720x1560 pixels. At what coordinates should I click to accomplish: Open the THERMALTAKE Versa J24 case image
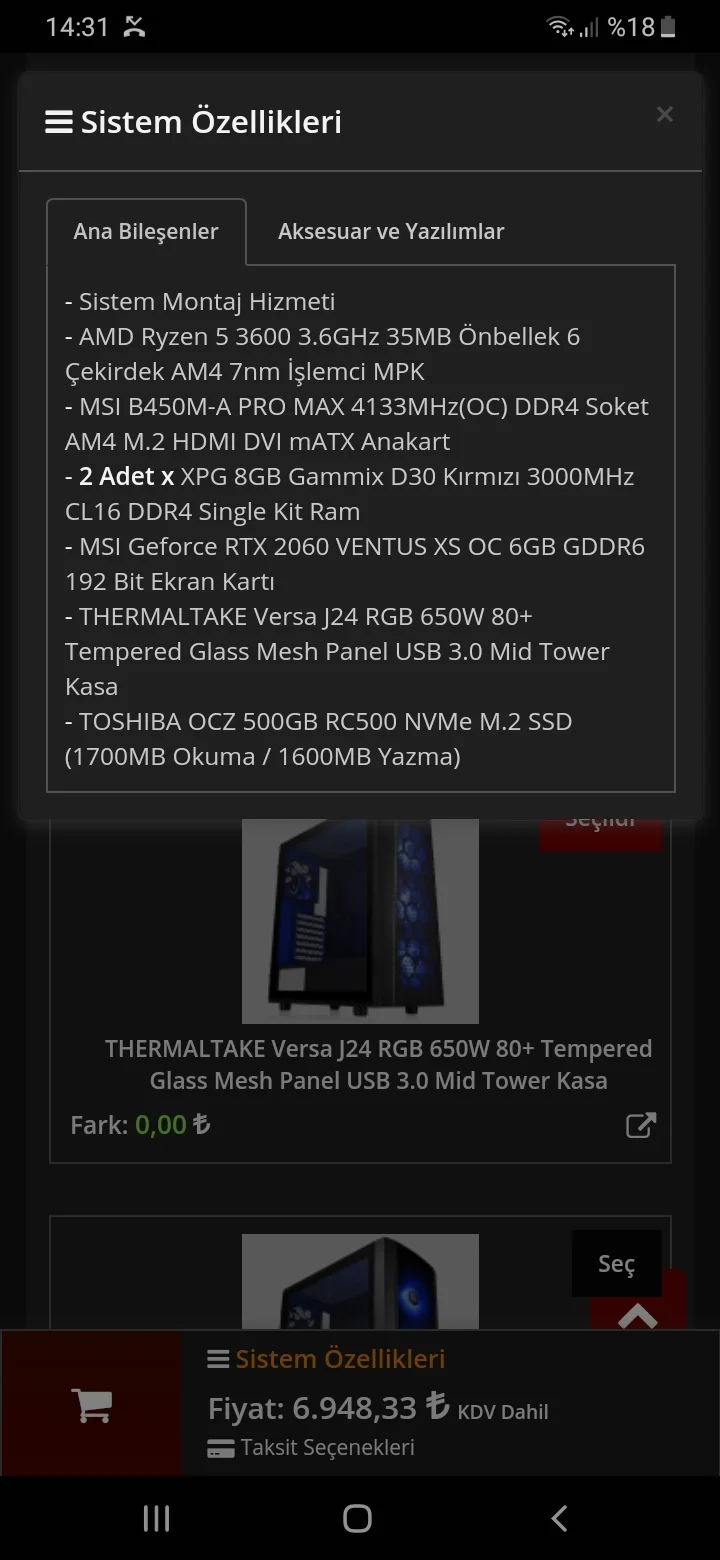pos(360,920)
